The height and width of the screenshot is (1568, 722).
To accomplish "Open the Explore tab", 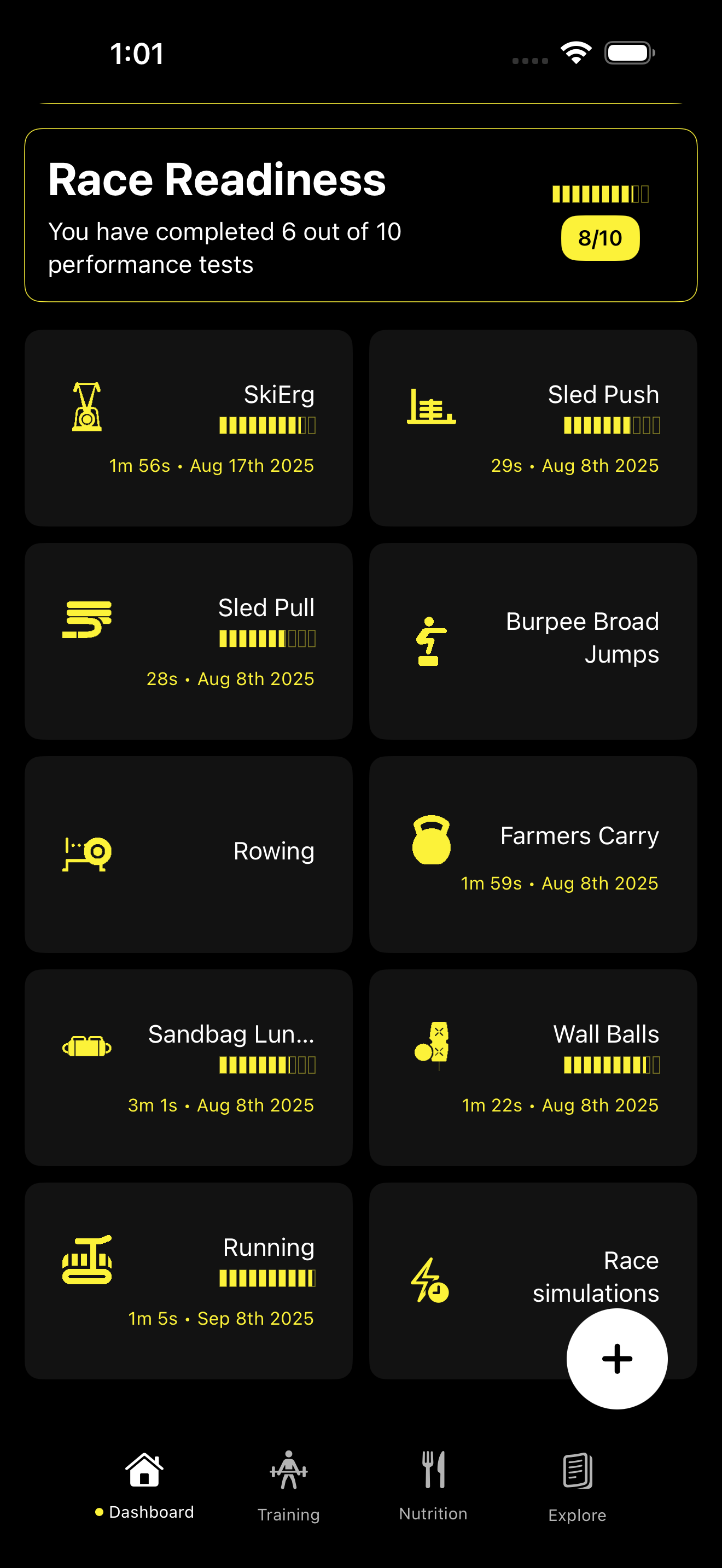I will pyautogui.click(x=577, y=1485).
